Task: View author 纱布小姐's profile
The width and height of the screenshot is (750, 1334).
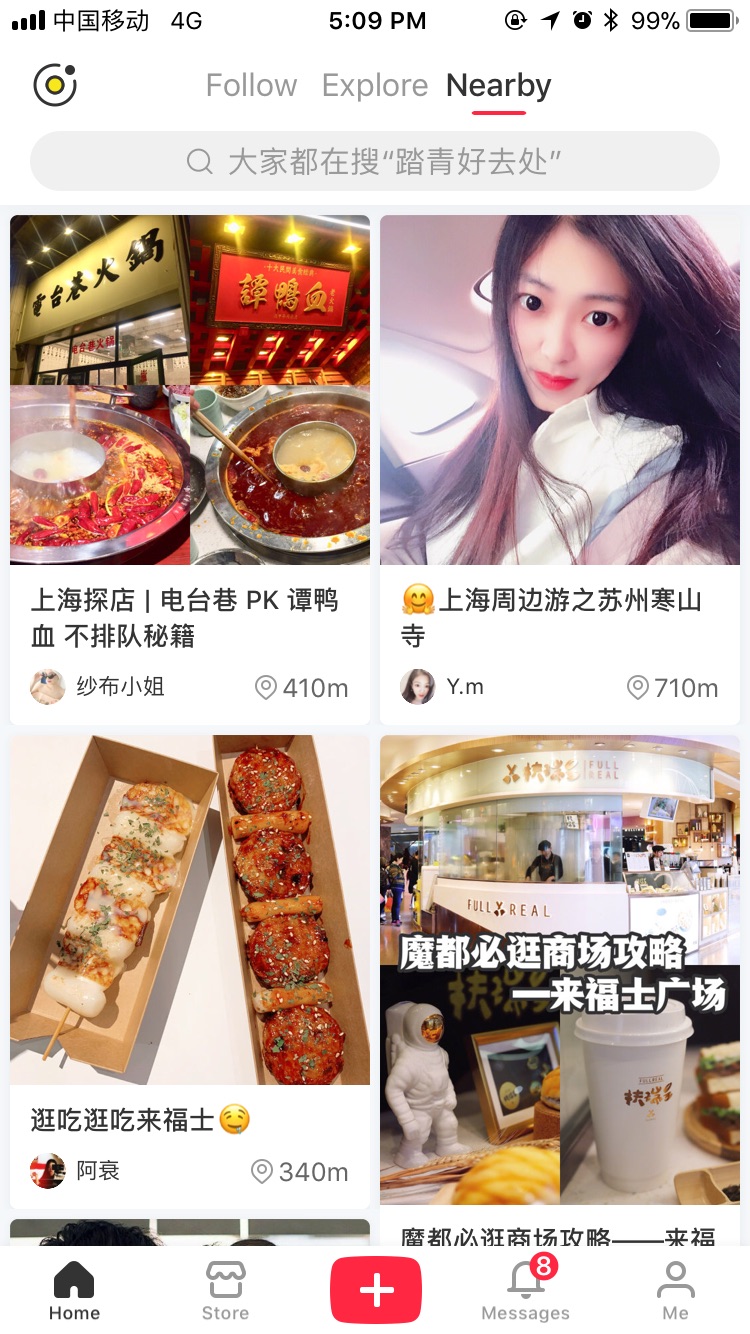Action: [x=98, y=687]
